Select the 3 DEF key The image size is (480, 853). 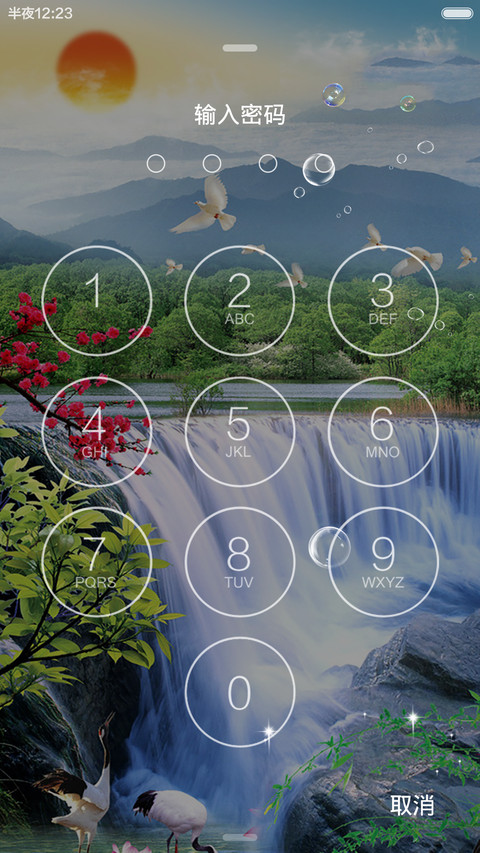coord(383,300)
